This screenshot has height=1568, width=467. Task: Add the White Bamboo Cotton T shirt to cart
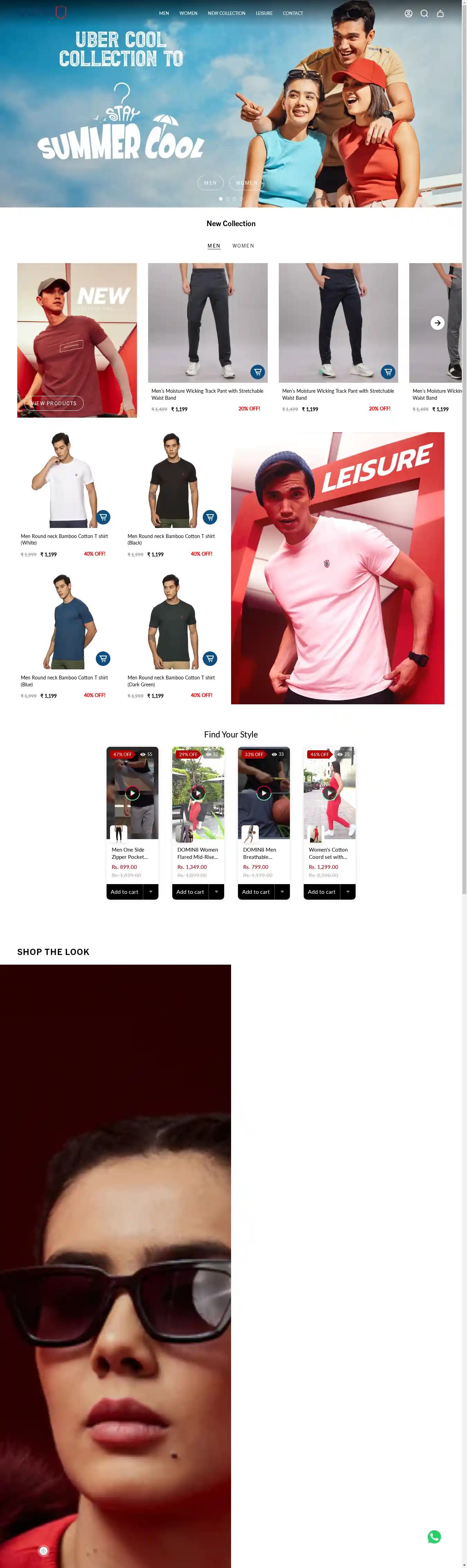[103, 517]
